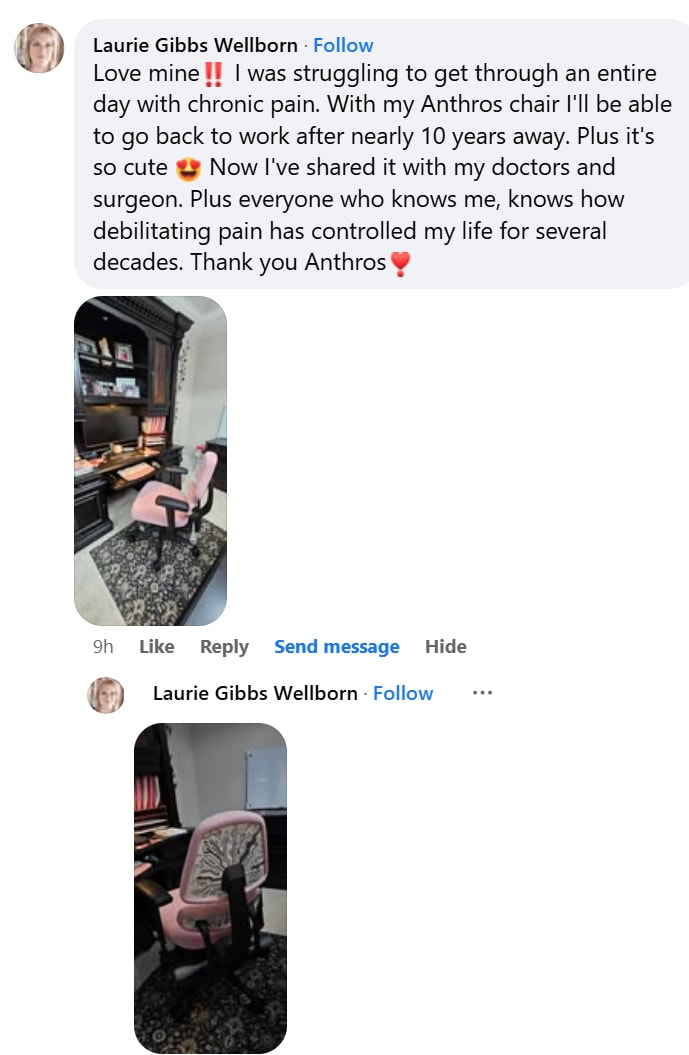This screenshot has height=1055, width=689.
Task: Follow Laurie from her reply comment
Action: tap(403, 693)
